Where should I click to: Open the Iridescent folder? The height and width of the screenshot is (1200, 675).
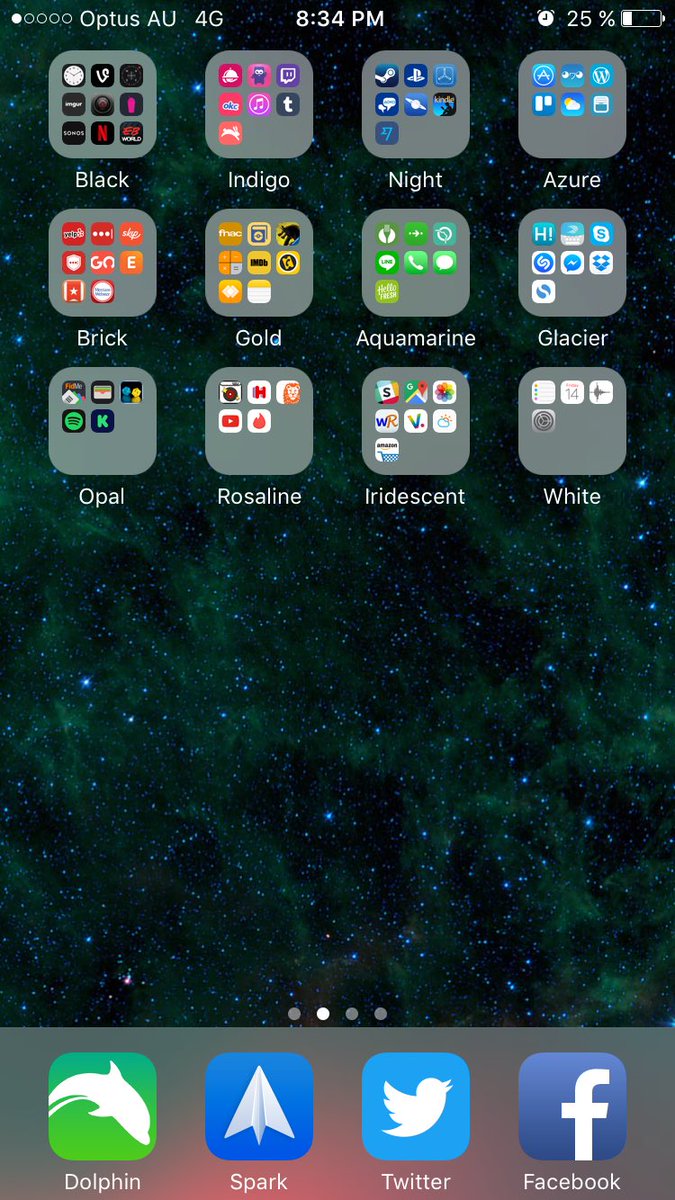[x=415, y=421]
